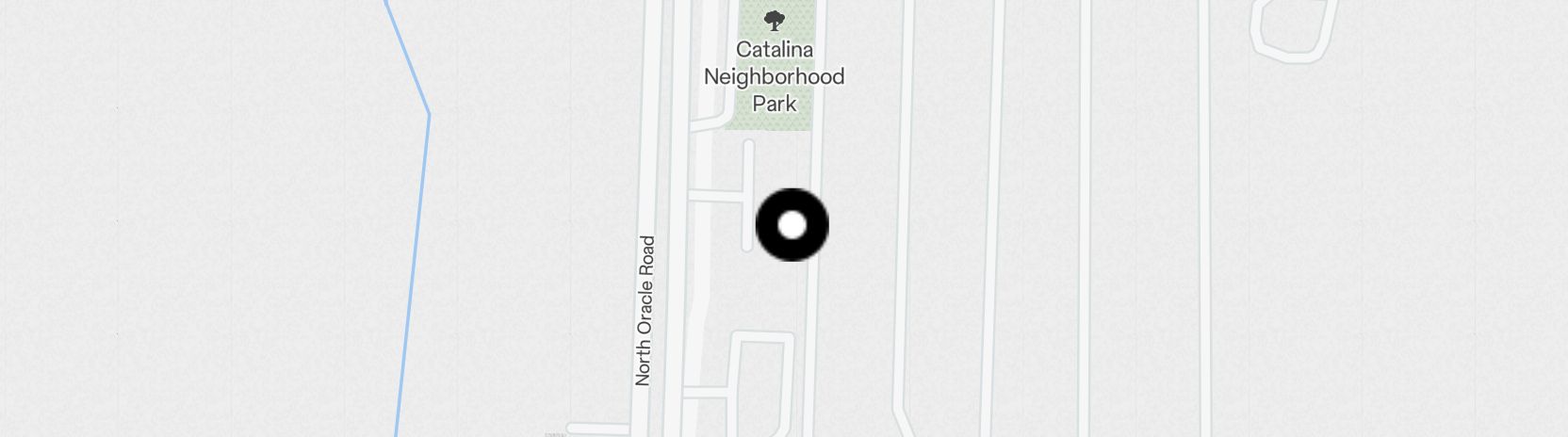The width and height of the screenshot is (1568, 437).
Task: Tap the black circular location marker
Action: (792, 225)
